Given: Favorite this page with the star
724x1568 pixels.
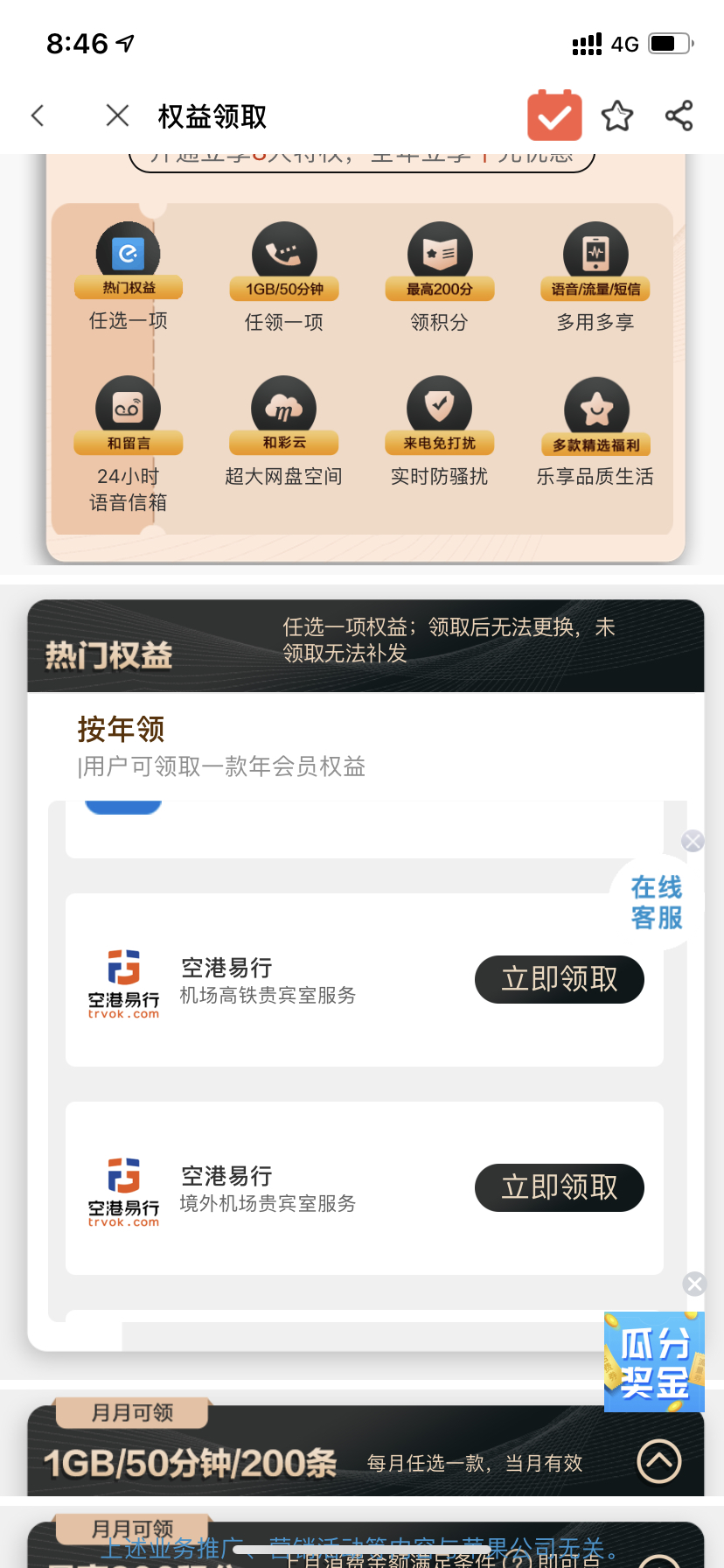Looking at the screenshot, I should pos(617,115).
